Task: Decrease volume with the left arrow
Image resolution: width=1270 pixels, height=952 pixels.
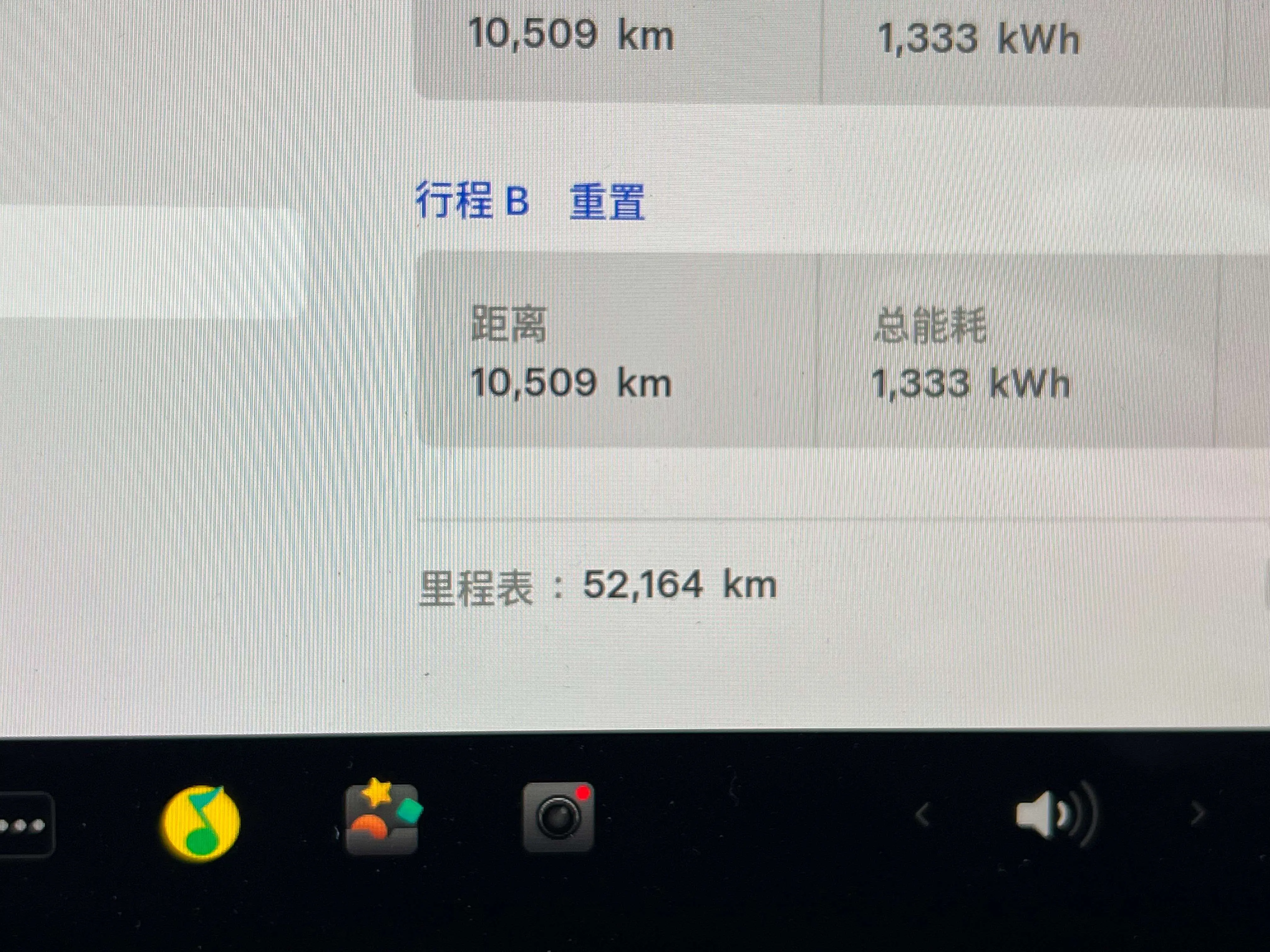Action: click(x=922, y=814)
